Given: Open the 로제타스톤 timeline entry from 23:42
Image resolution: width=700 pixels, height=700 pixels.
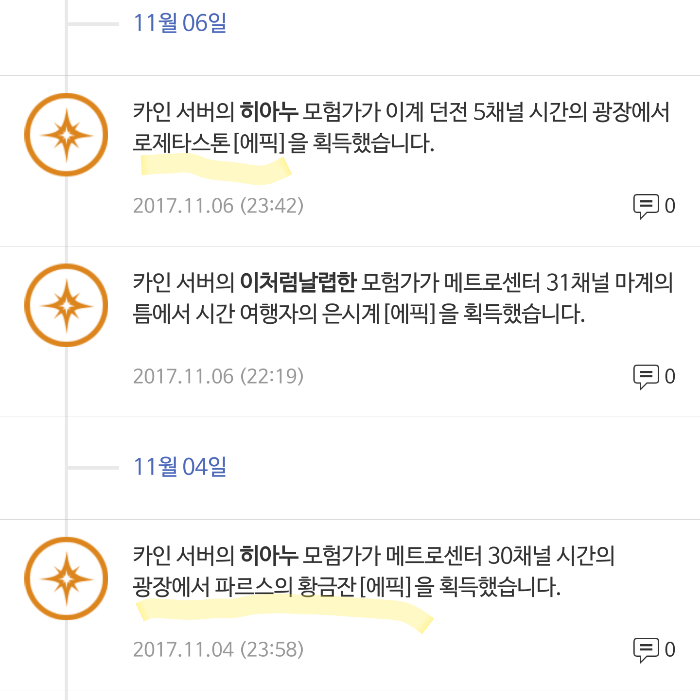Looking at the screenshot, I should [x=400, y=127].
